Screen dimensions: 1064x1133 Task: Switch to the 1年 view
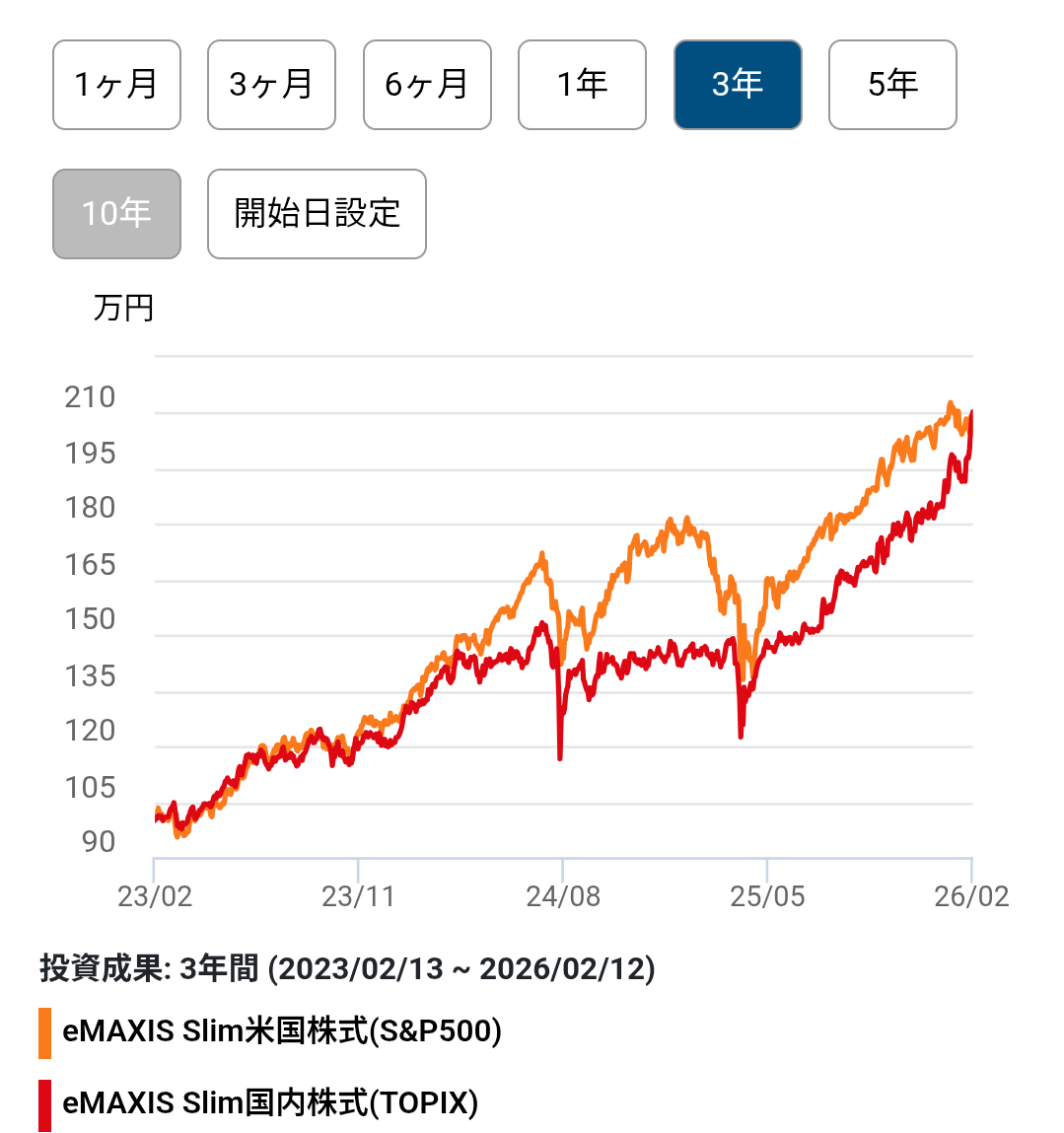[582, 85]
